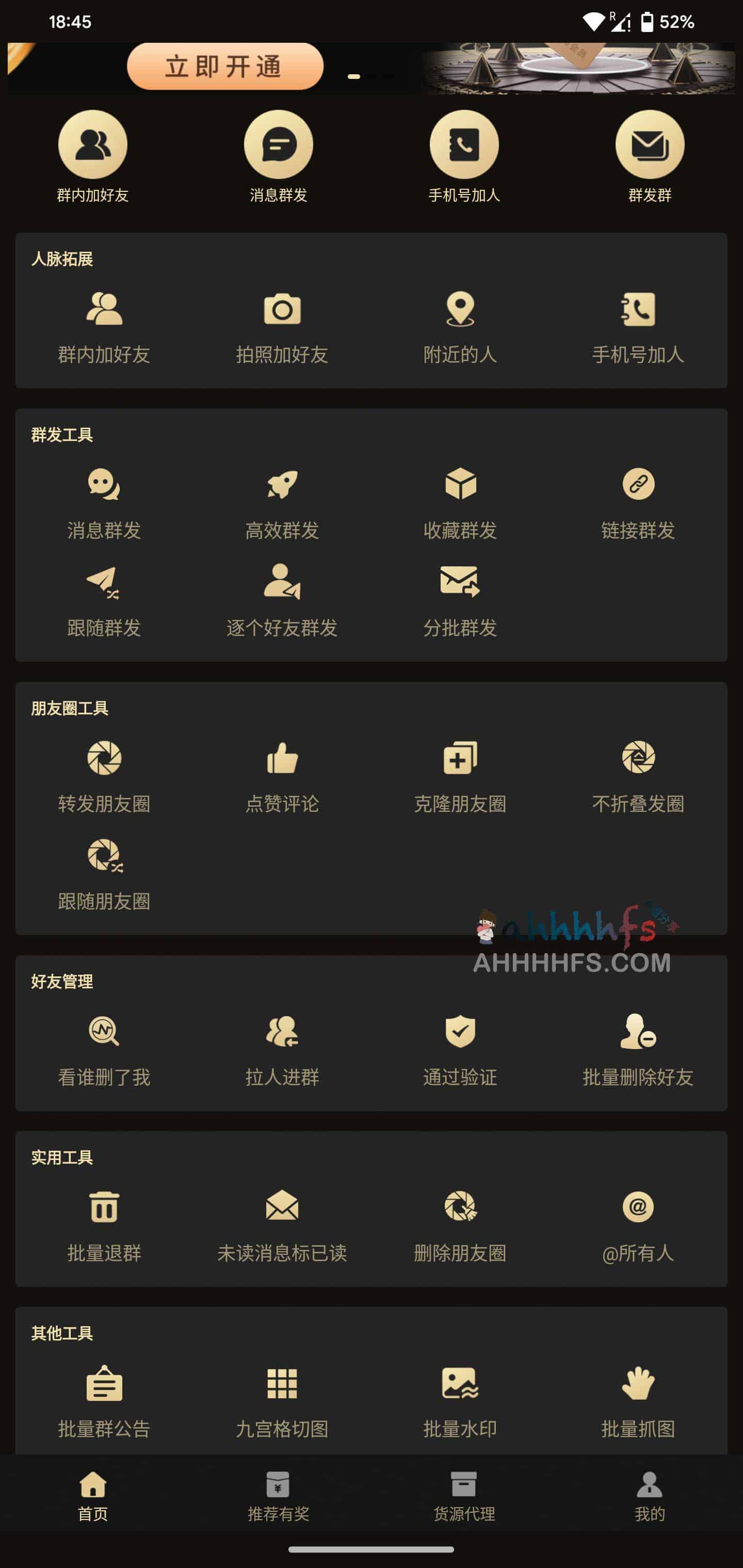Select 链接群发 tool
The height and width of the screenshot is (1568, 743).
point(638,503)
